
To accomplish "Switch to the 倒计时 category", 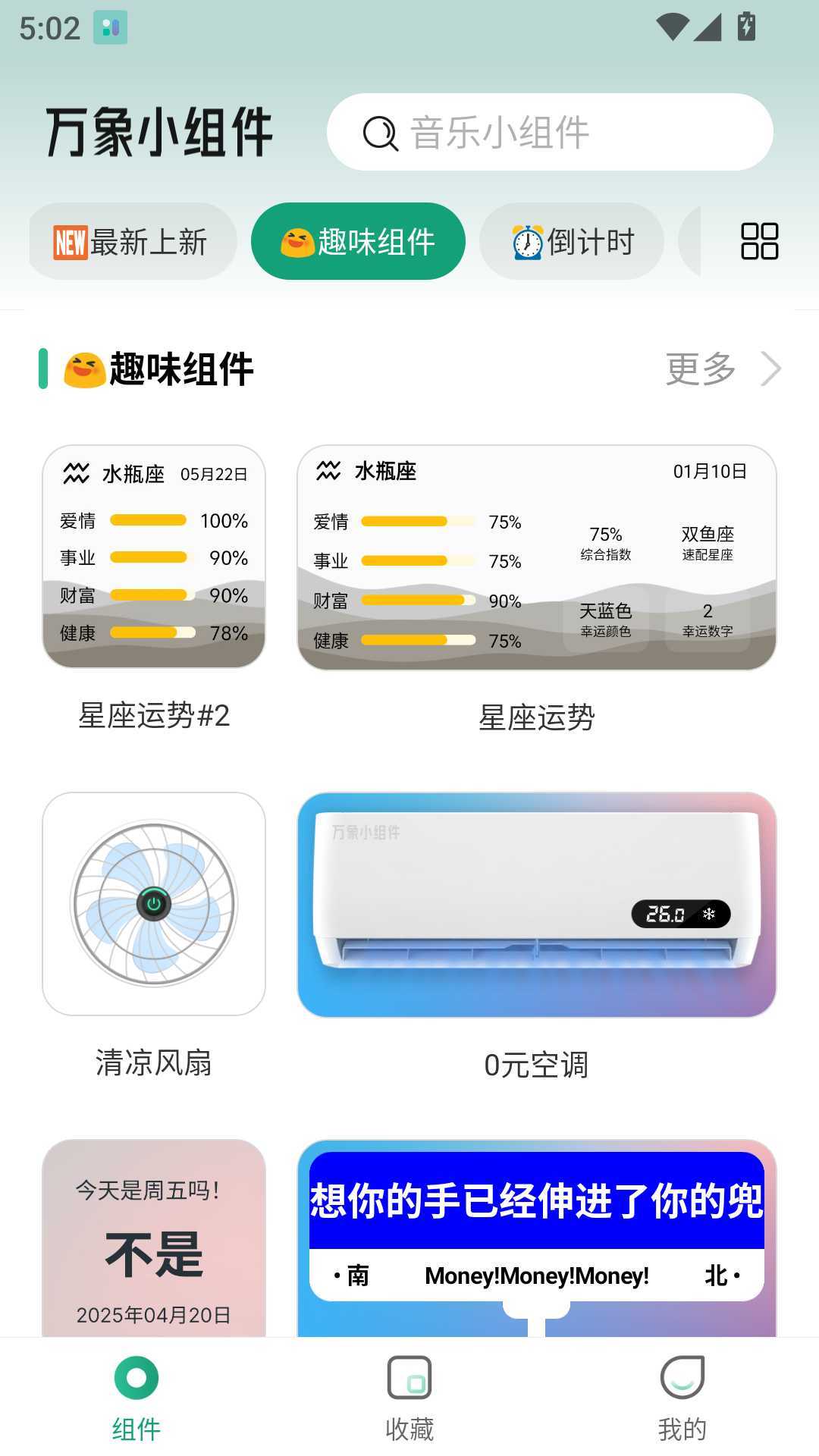I will click(572, 242).
